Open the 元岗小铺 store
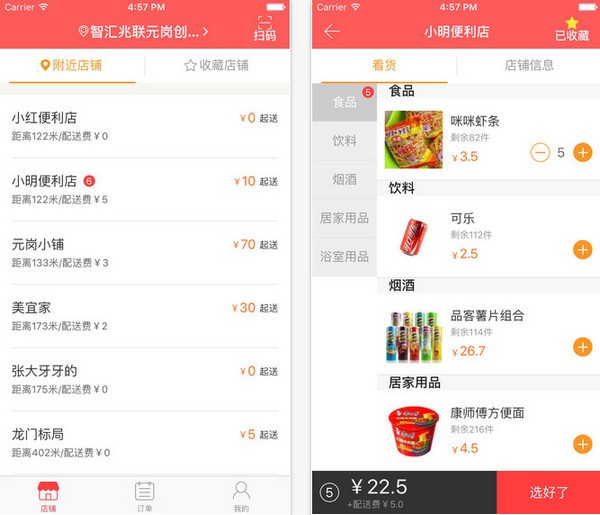Screen dimensions: 600x515 click(x=145, y=252)
